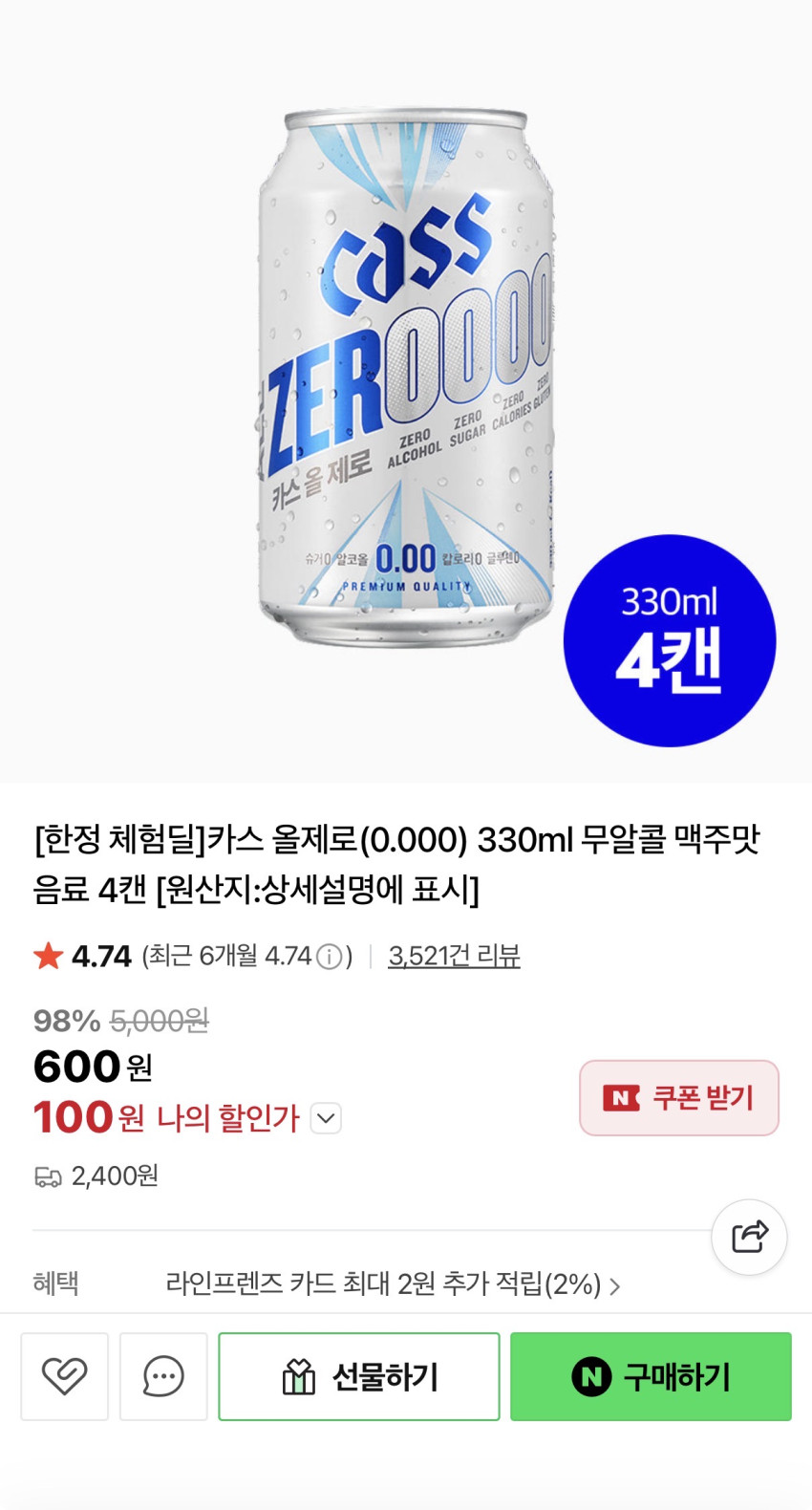812x1510 pixels.
Task: Share this product
Action: (x=749, y=1237)
